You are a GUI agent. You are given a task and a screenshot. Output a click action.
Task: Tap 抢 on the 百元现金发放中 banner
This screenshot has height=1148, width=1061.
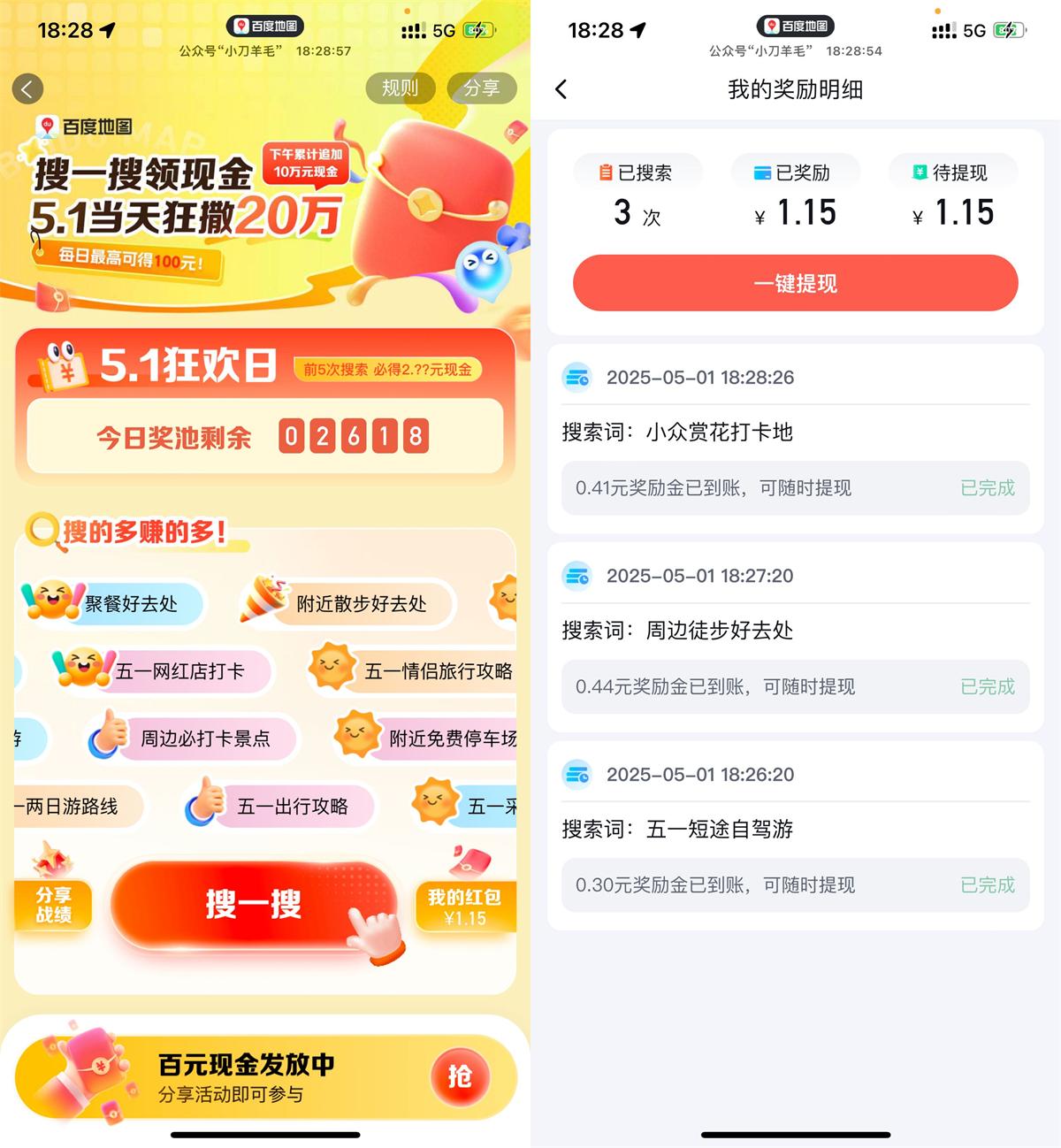[459, 1076]
